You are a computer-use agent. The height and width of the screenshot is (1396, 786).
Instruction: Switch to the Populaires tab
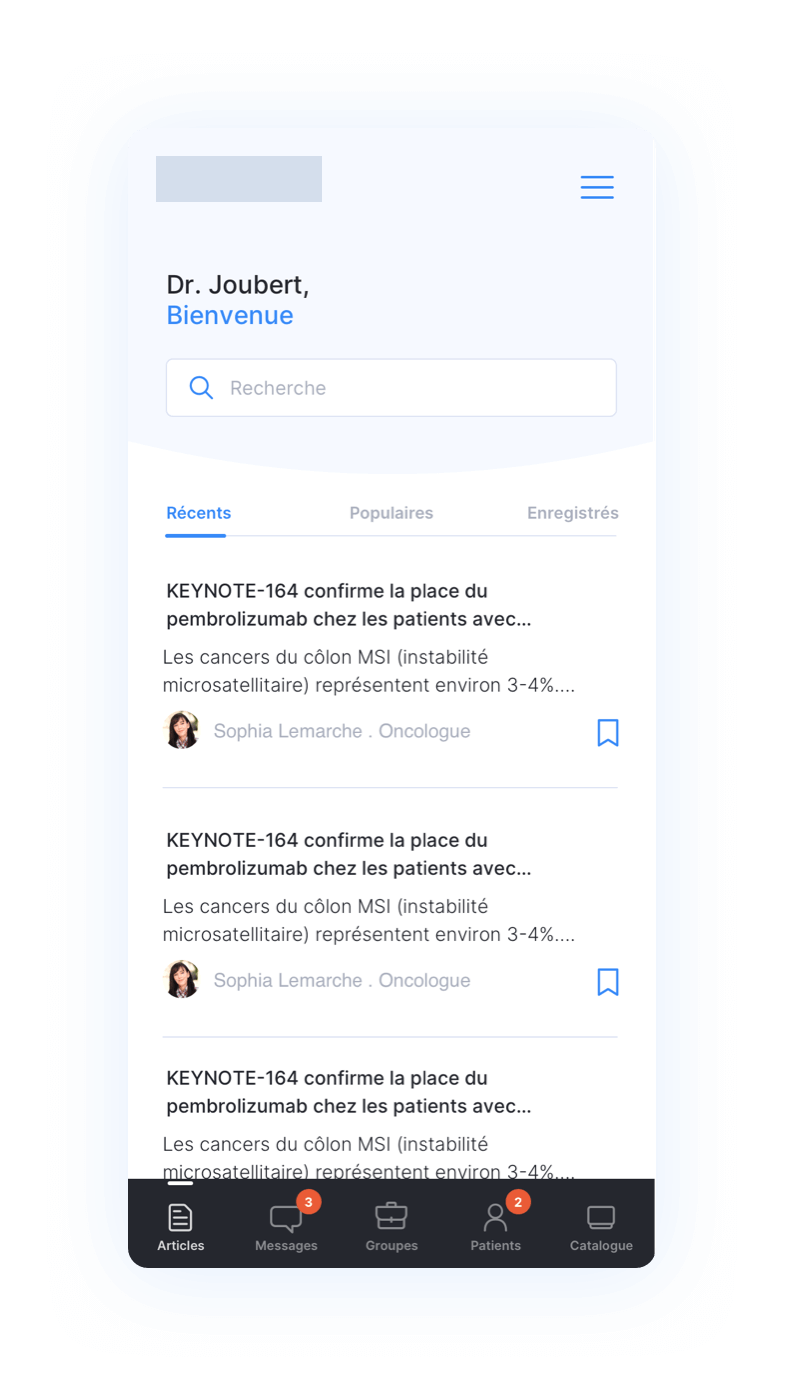click(391, 513)
